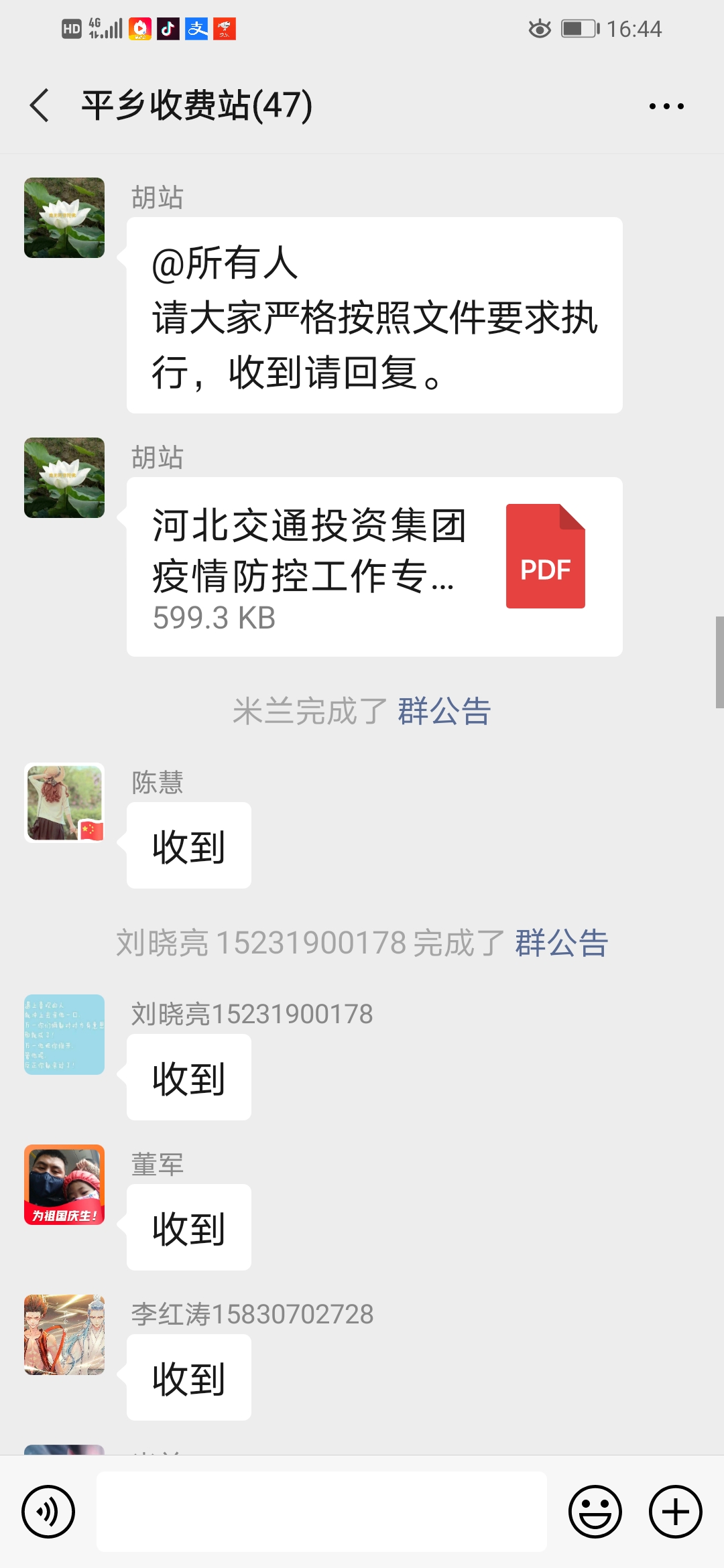The height and width of the screenshot is (1568, 724).
Task: Open the group chat's three-dot menu
Action: [x=666, y=106]
